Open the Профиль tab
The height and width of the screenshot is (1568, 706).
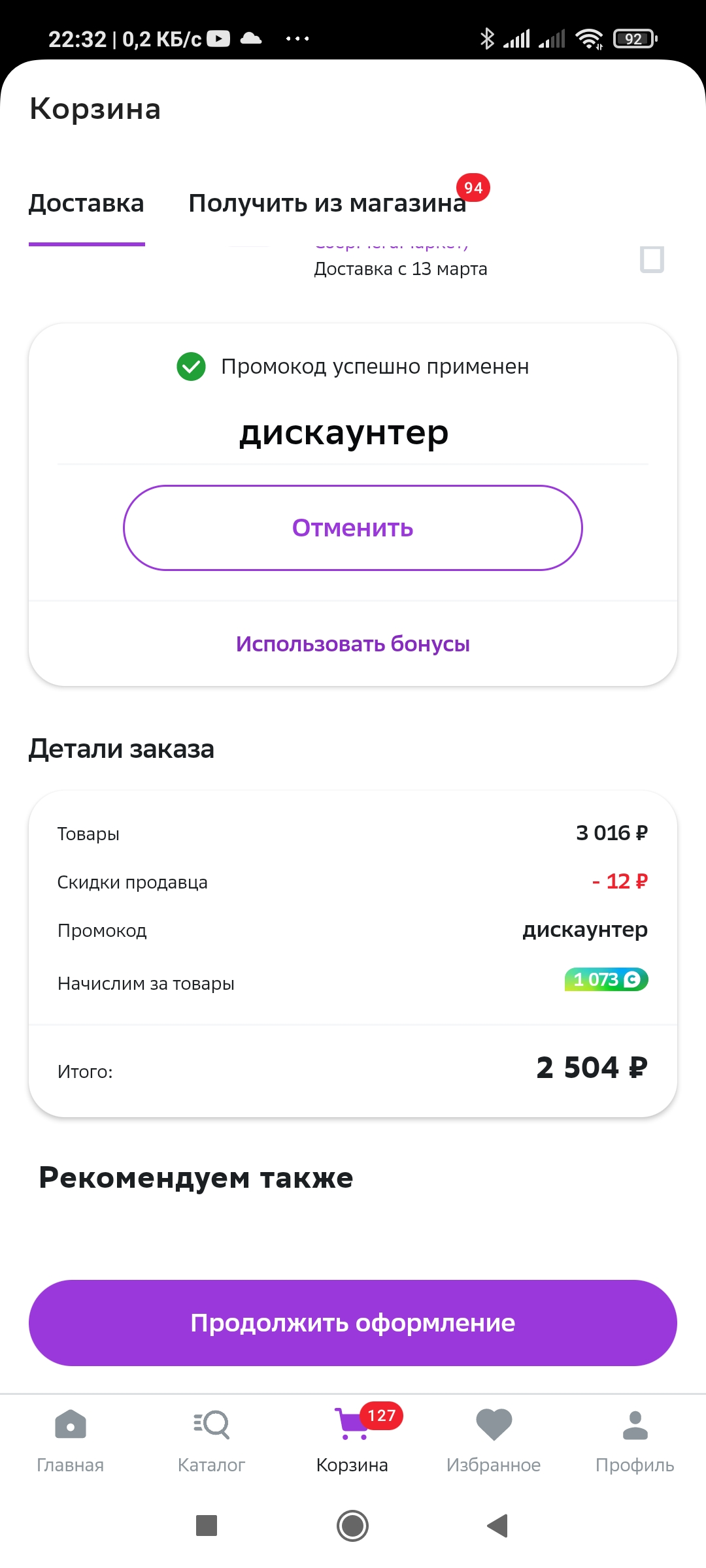(x=635, y=1441)
